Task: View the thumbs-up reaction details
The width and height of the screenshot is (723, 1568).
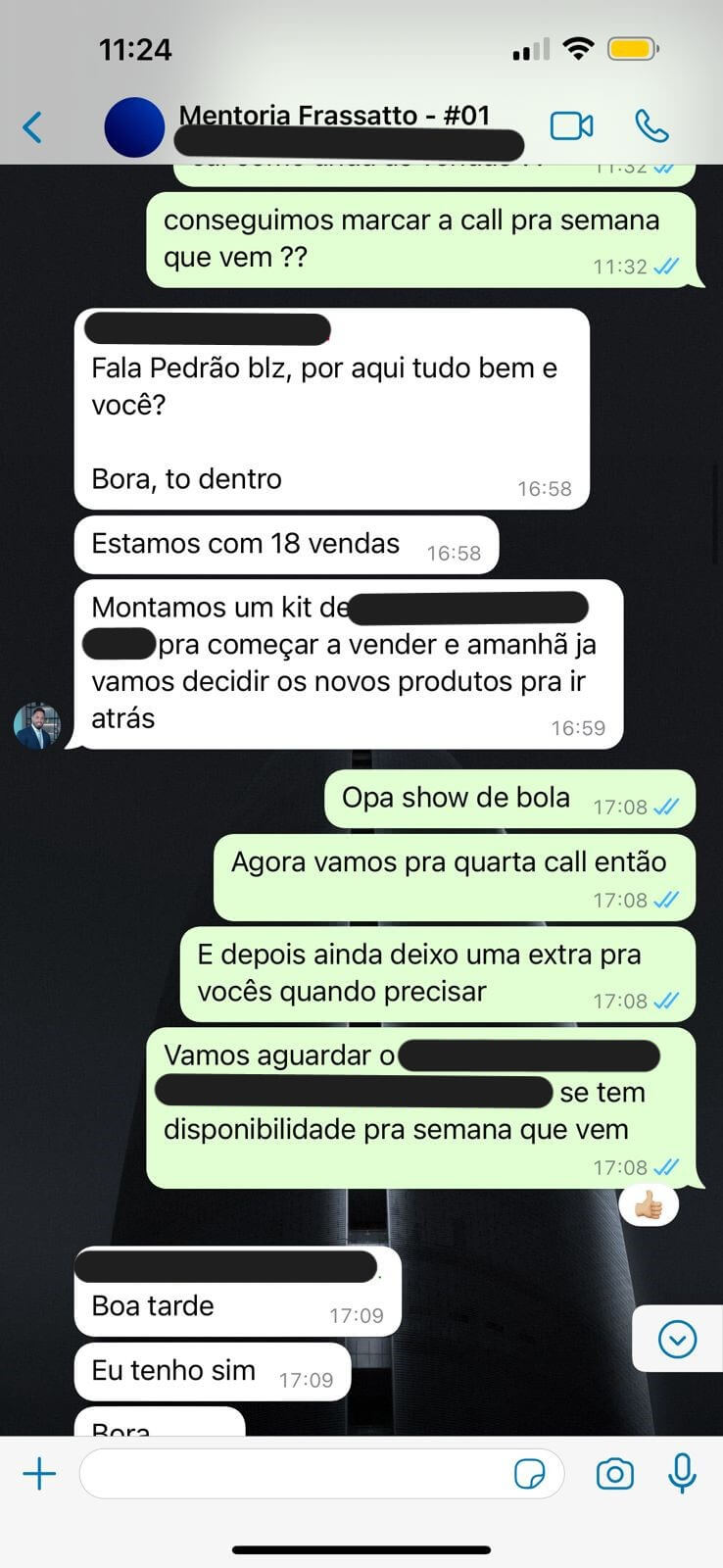Action: coord(649,1204)
